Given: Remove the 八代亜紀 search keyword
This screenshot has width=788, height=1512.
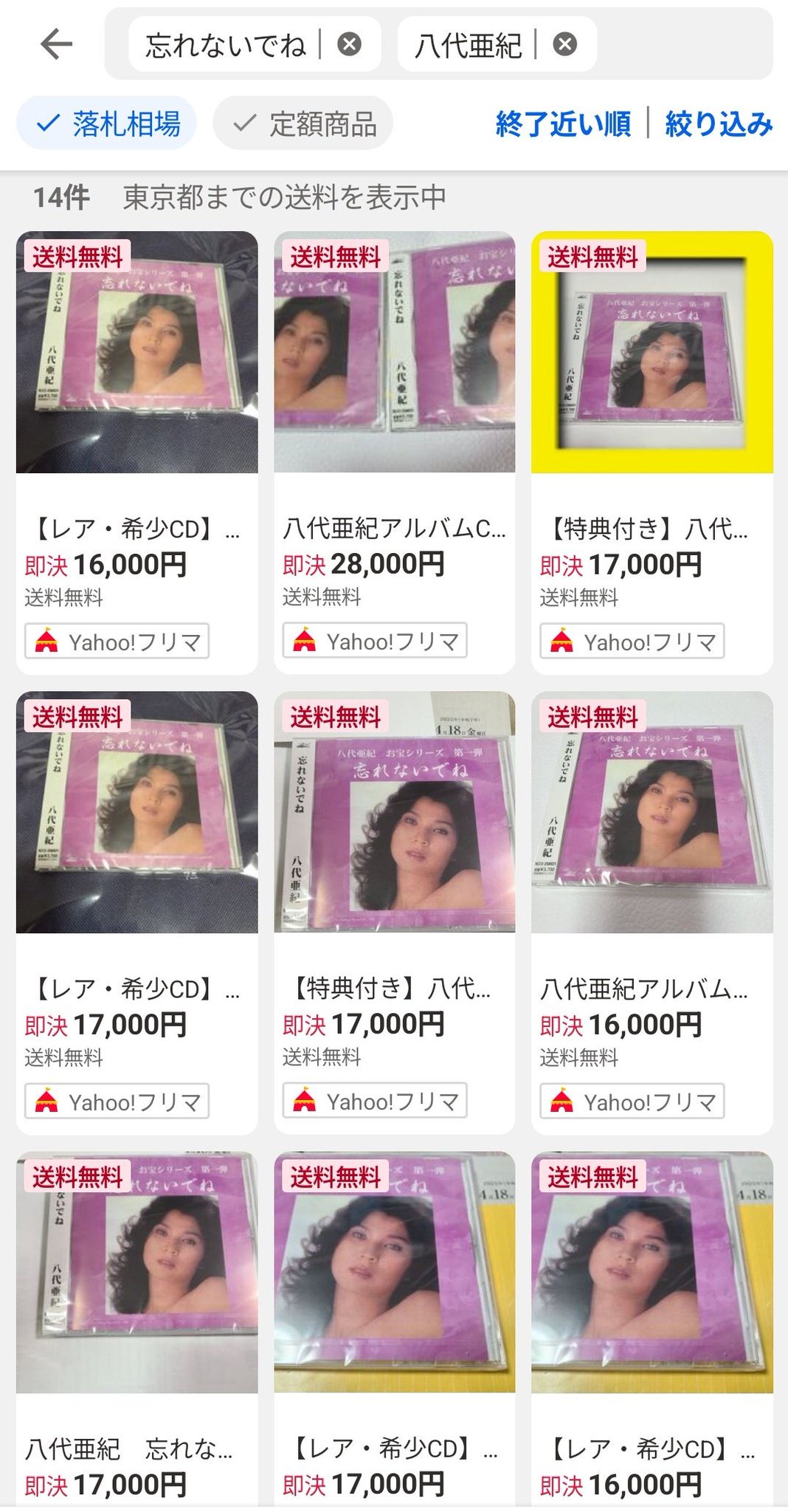Looking at the screenshot, I should coord(564,44).
